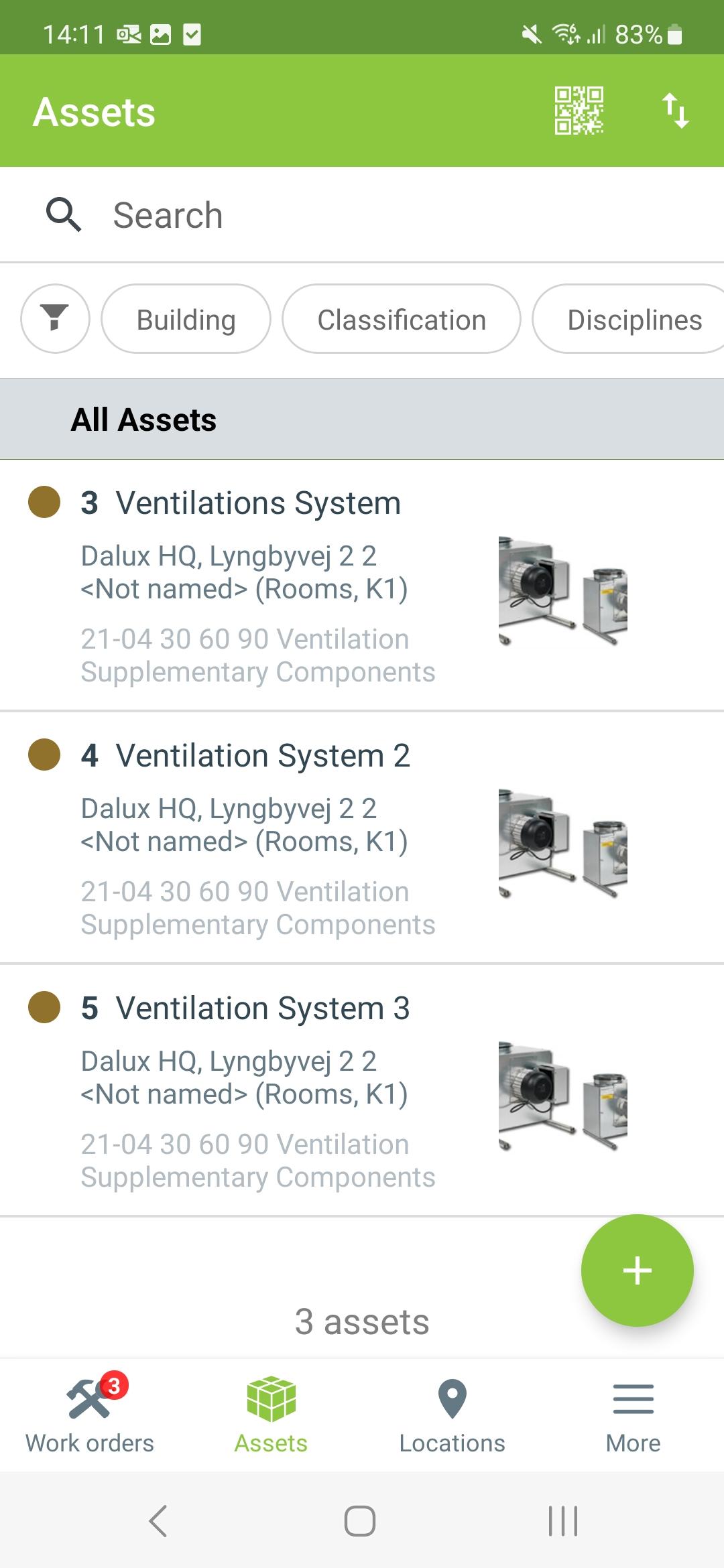Select the Building filter chip

click(186, 319)
